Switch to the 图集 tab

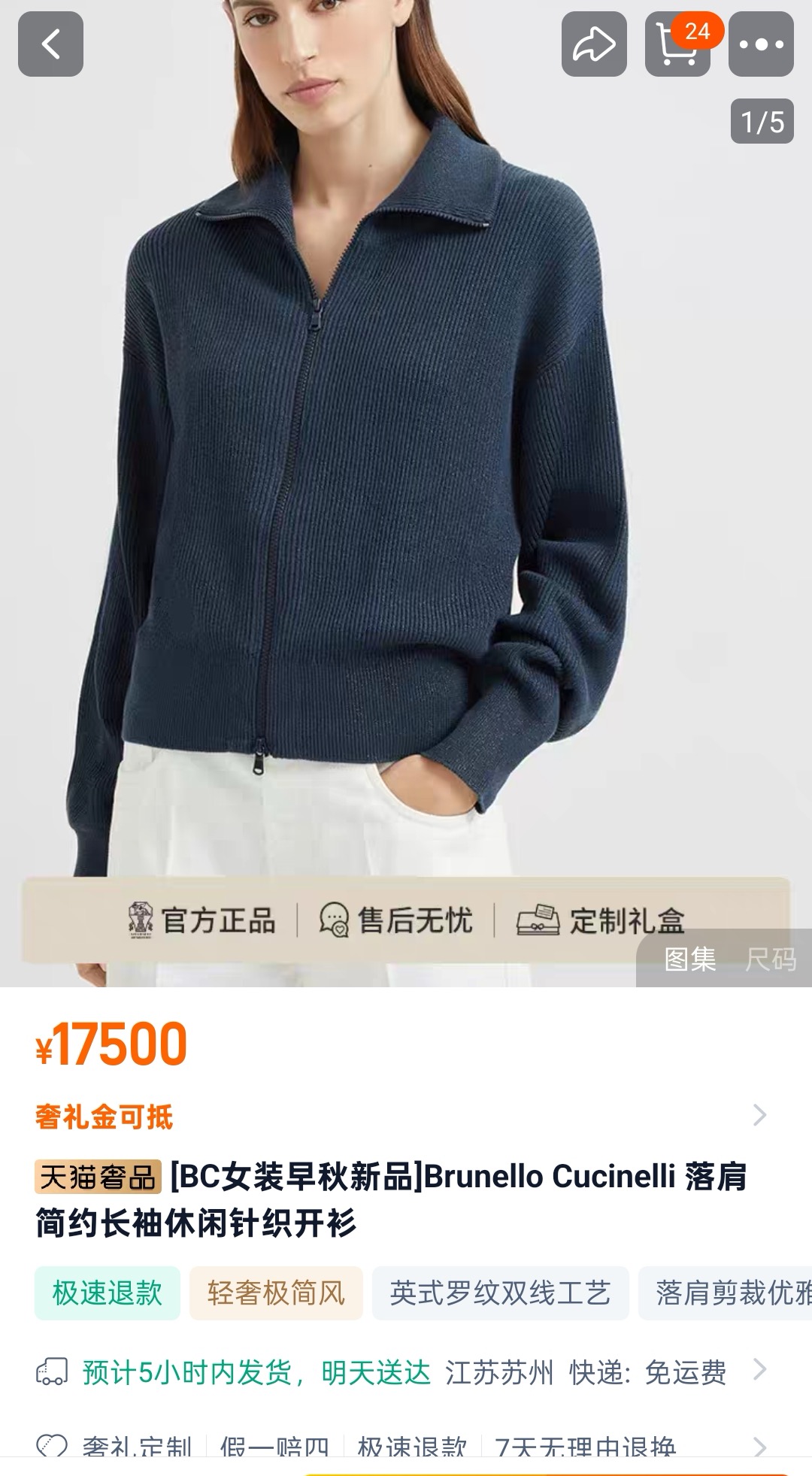689,959
